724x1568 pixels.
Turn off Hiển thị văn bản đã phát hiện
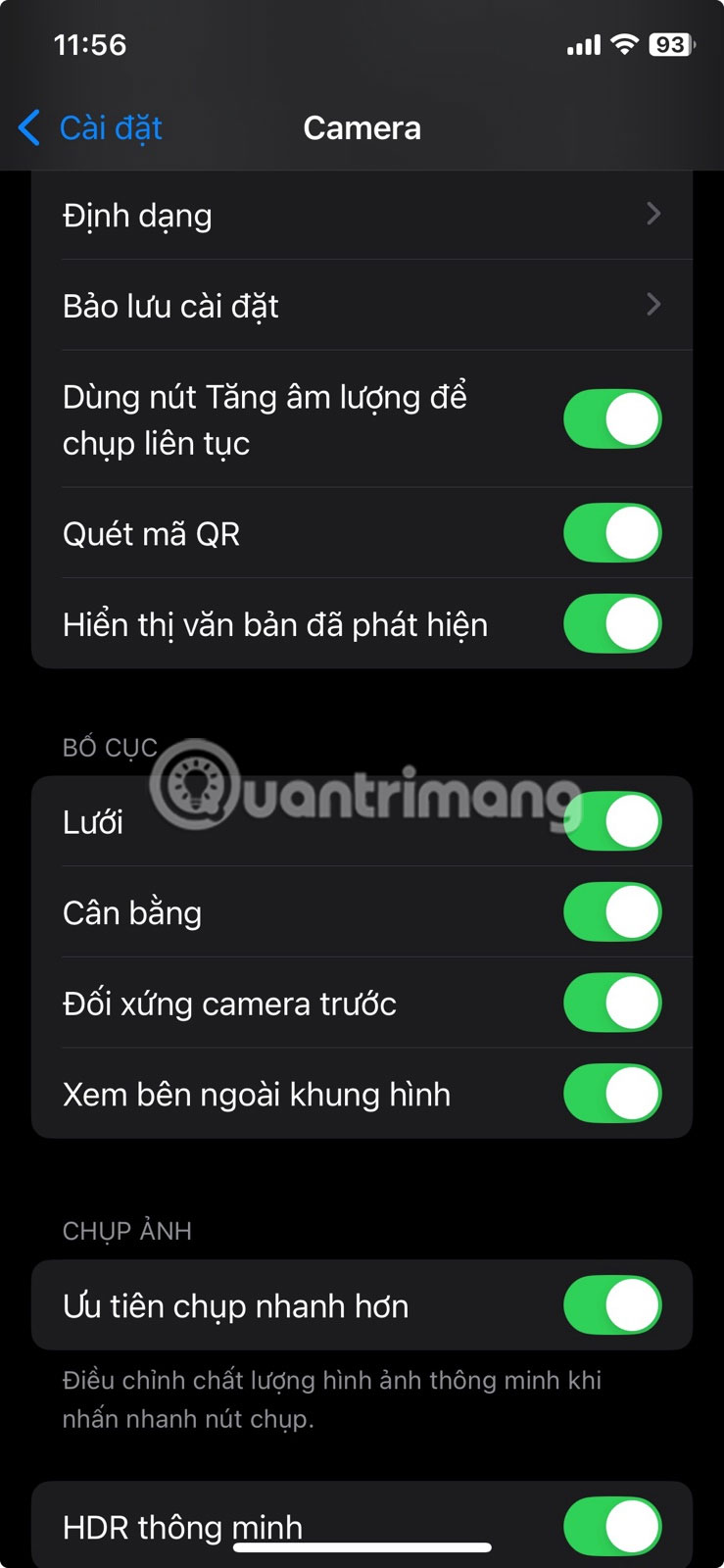tap(611, 624)
